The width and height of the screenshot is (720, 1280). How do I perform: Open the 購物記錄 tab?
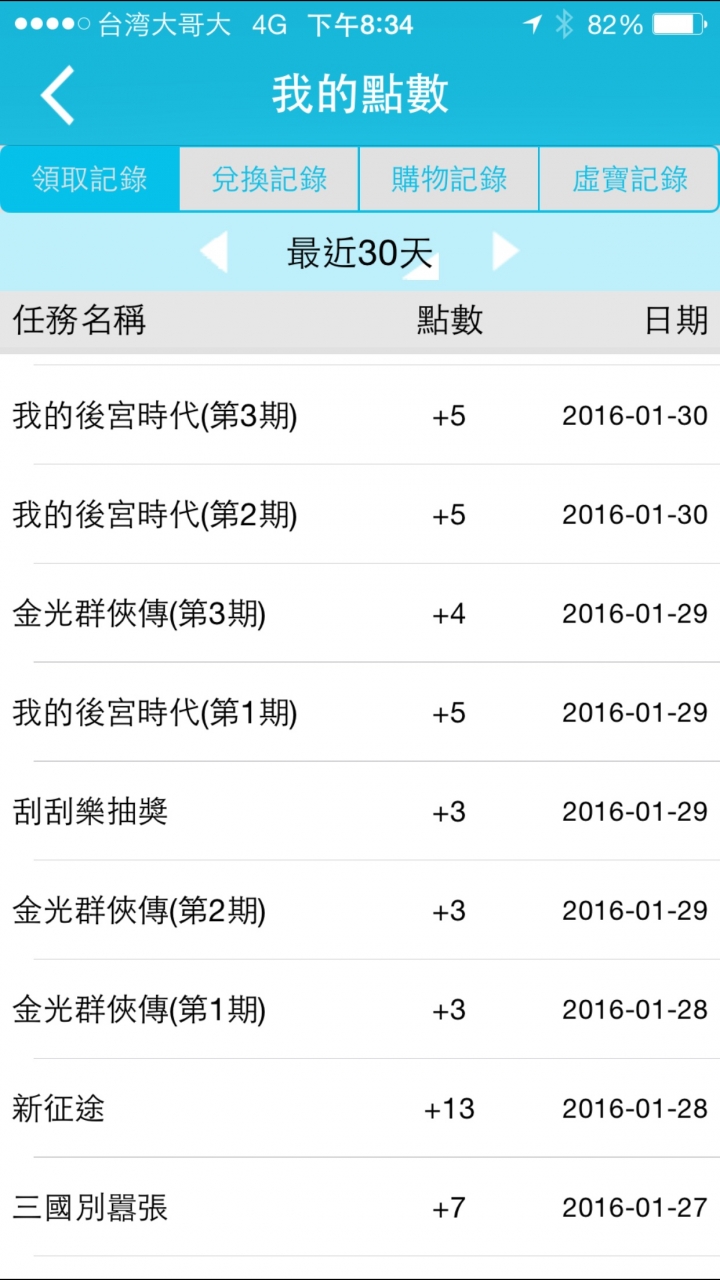coord(449,179)
